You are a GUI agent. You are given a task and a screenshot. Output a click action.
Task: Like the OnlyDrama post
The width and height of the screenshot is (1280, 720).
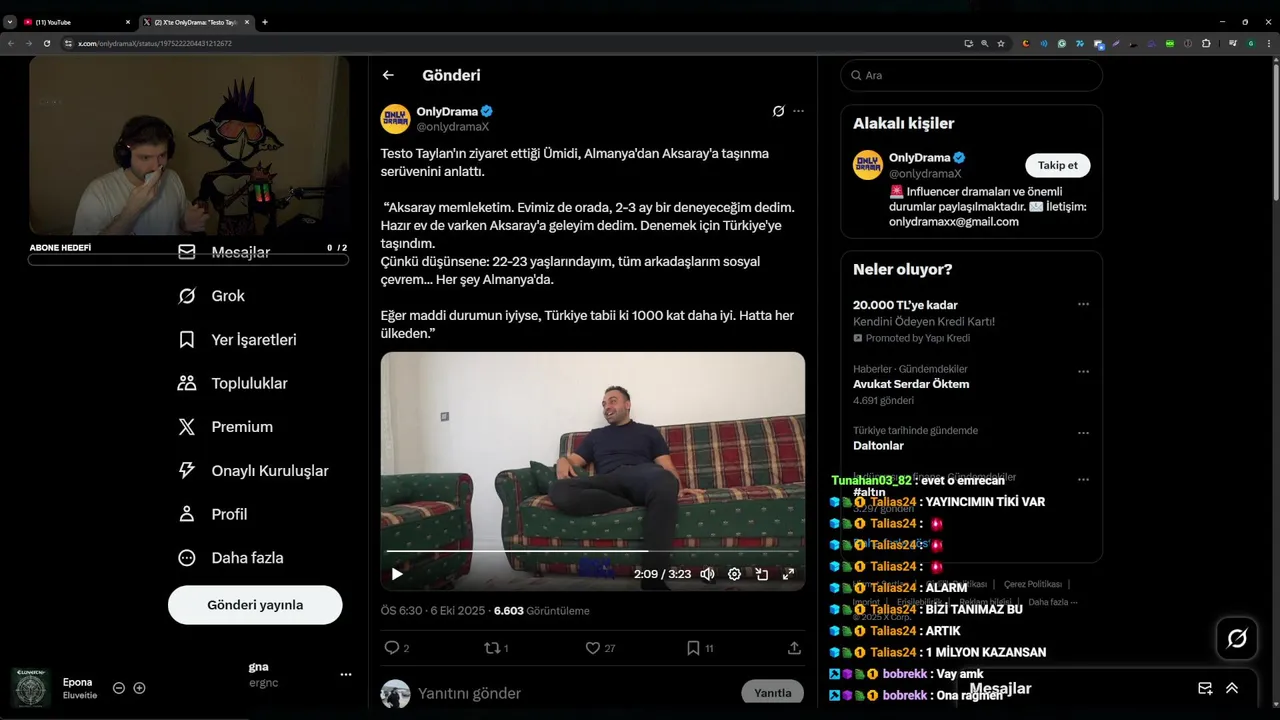(x=593, y=648)
